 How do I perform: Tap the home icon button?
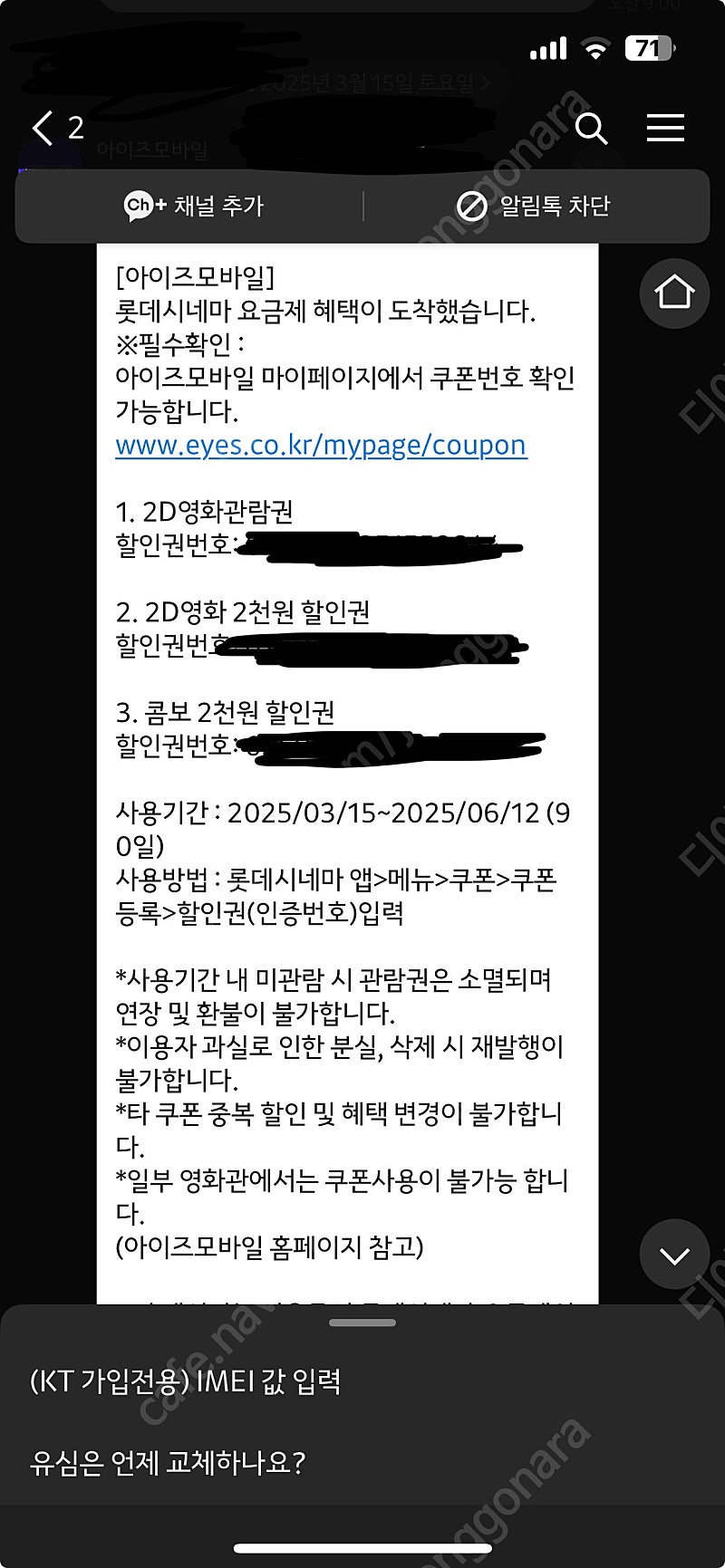674,293
